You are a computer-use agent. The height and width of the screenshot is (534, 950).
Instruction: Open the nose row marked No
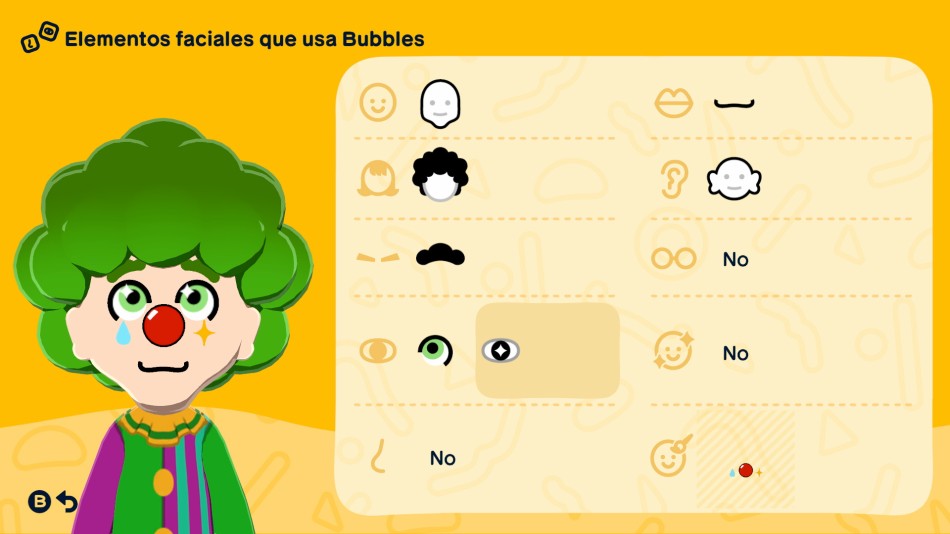click(442, 458)
